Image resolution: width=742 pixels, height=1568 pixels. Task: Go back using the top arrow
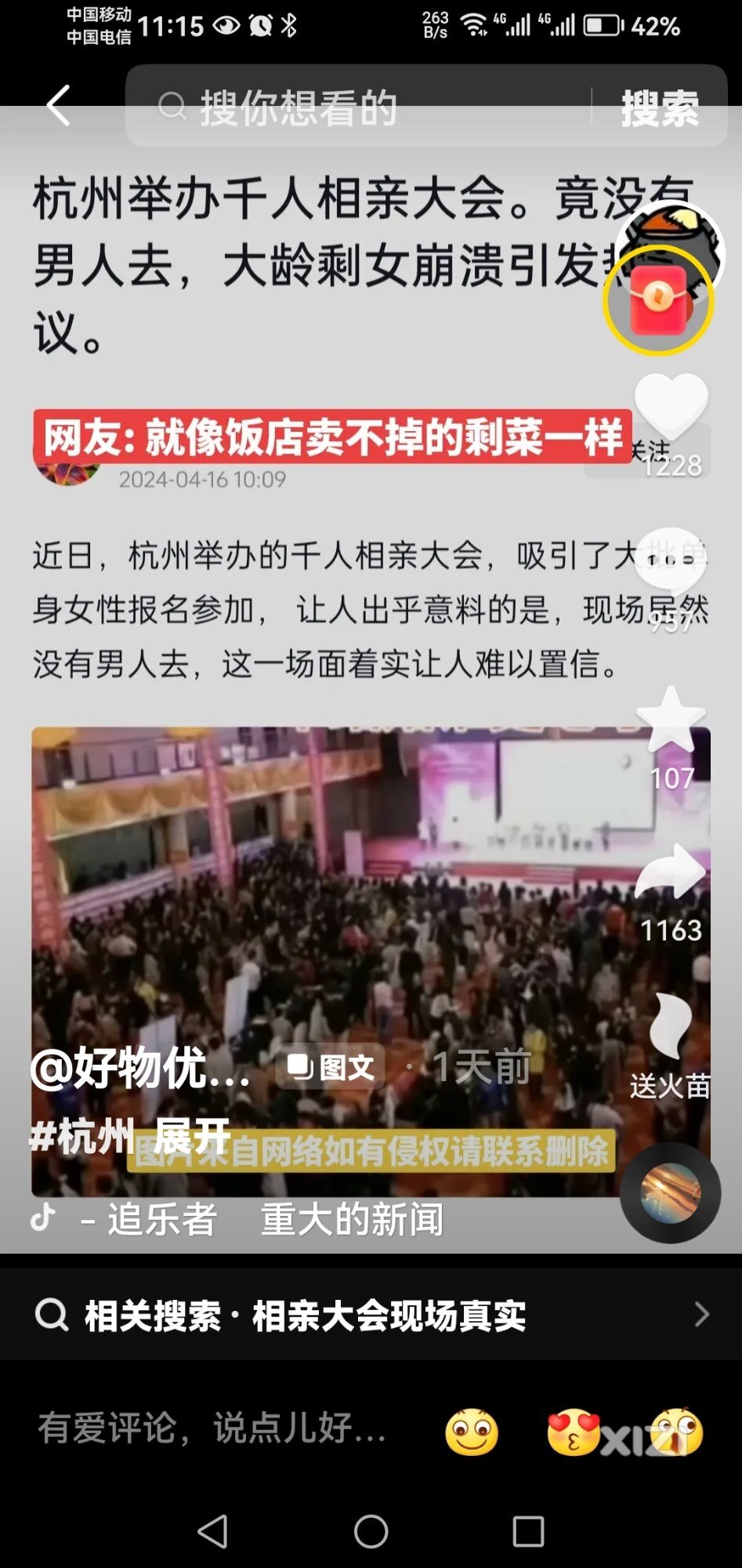pos(59,106)
